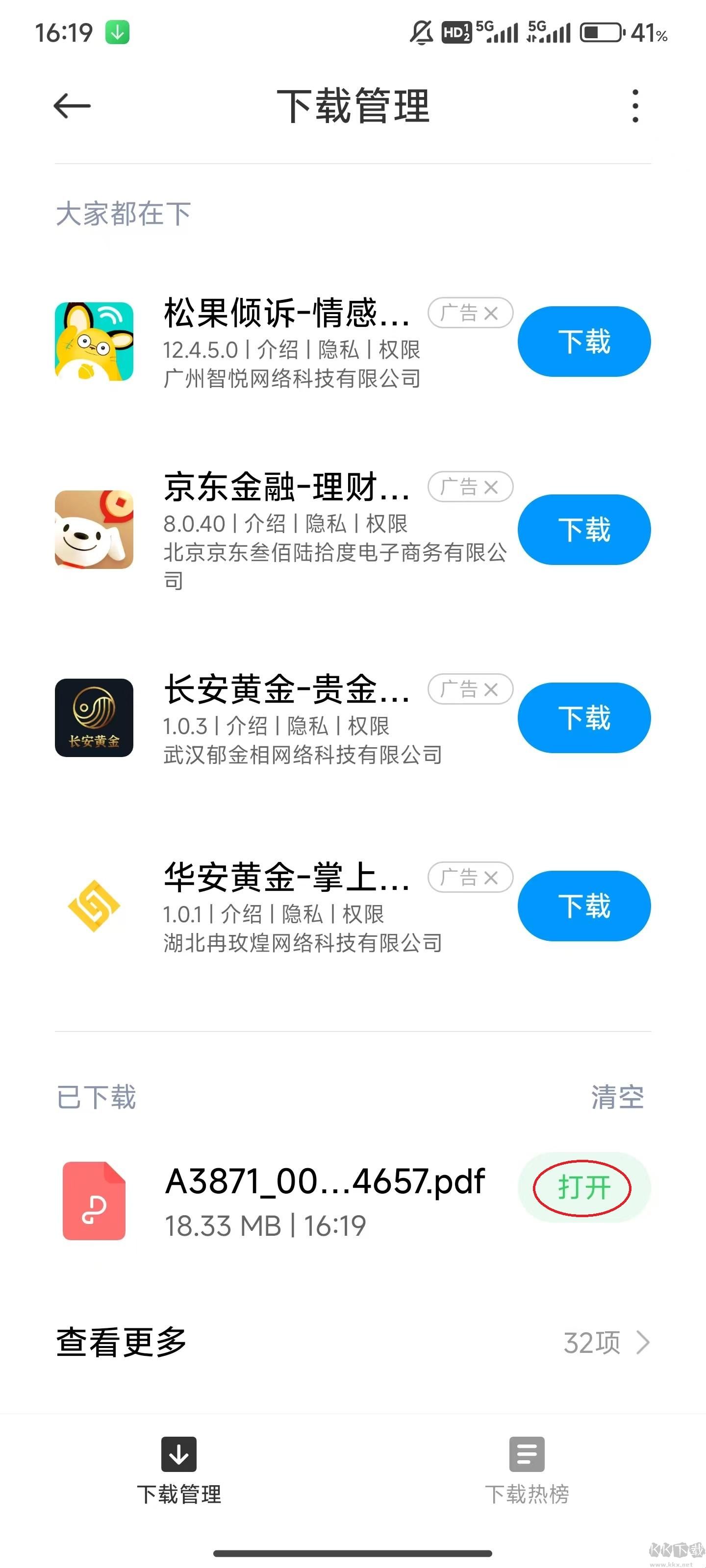706x1568 pixels.
Task: Open the 松果倾诉 app icon
Action: 94,342
